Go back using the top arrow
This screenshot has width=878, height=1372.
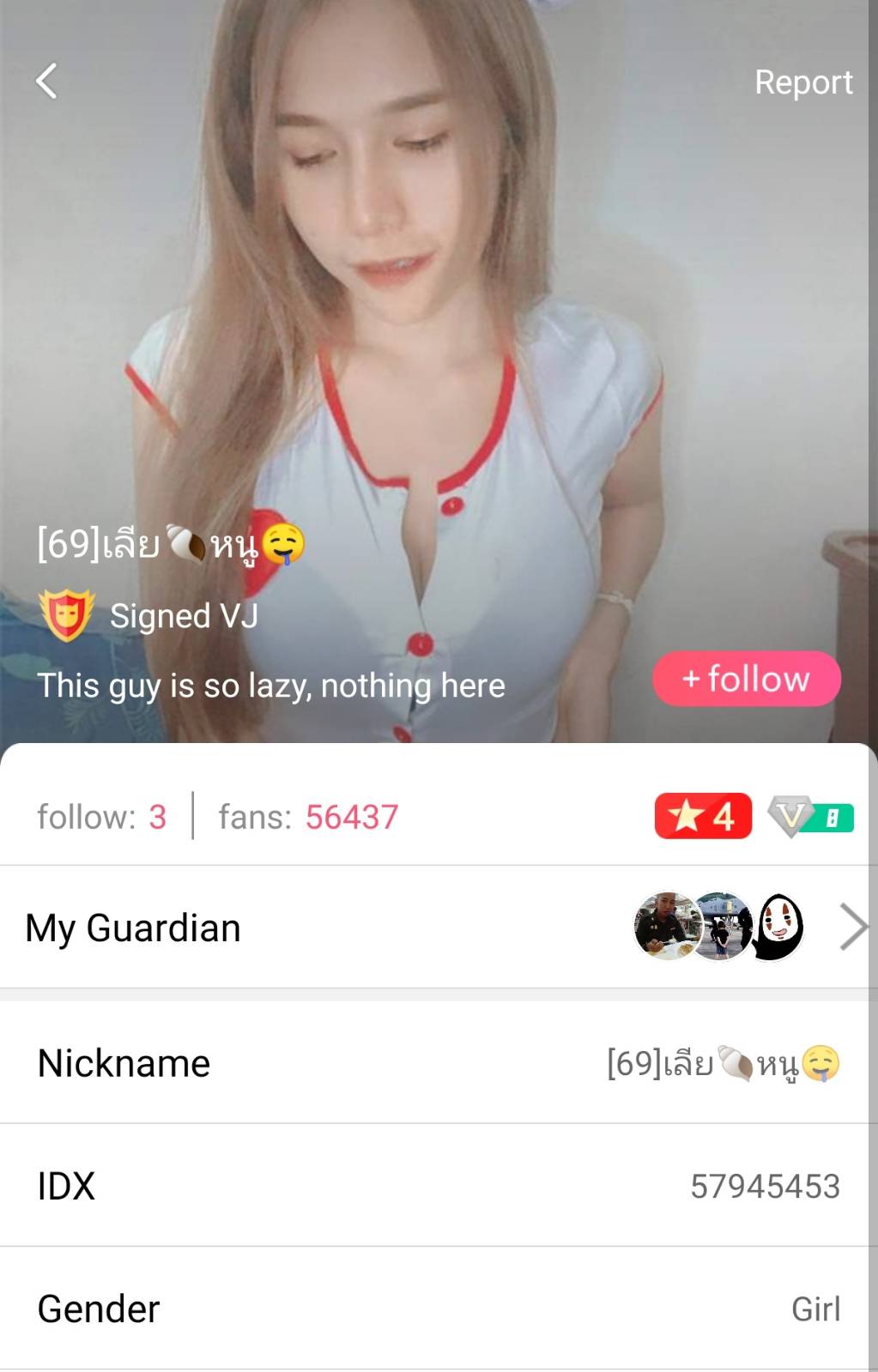(x=47, y=82)
